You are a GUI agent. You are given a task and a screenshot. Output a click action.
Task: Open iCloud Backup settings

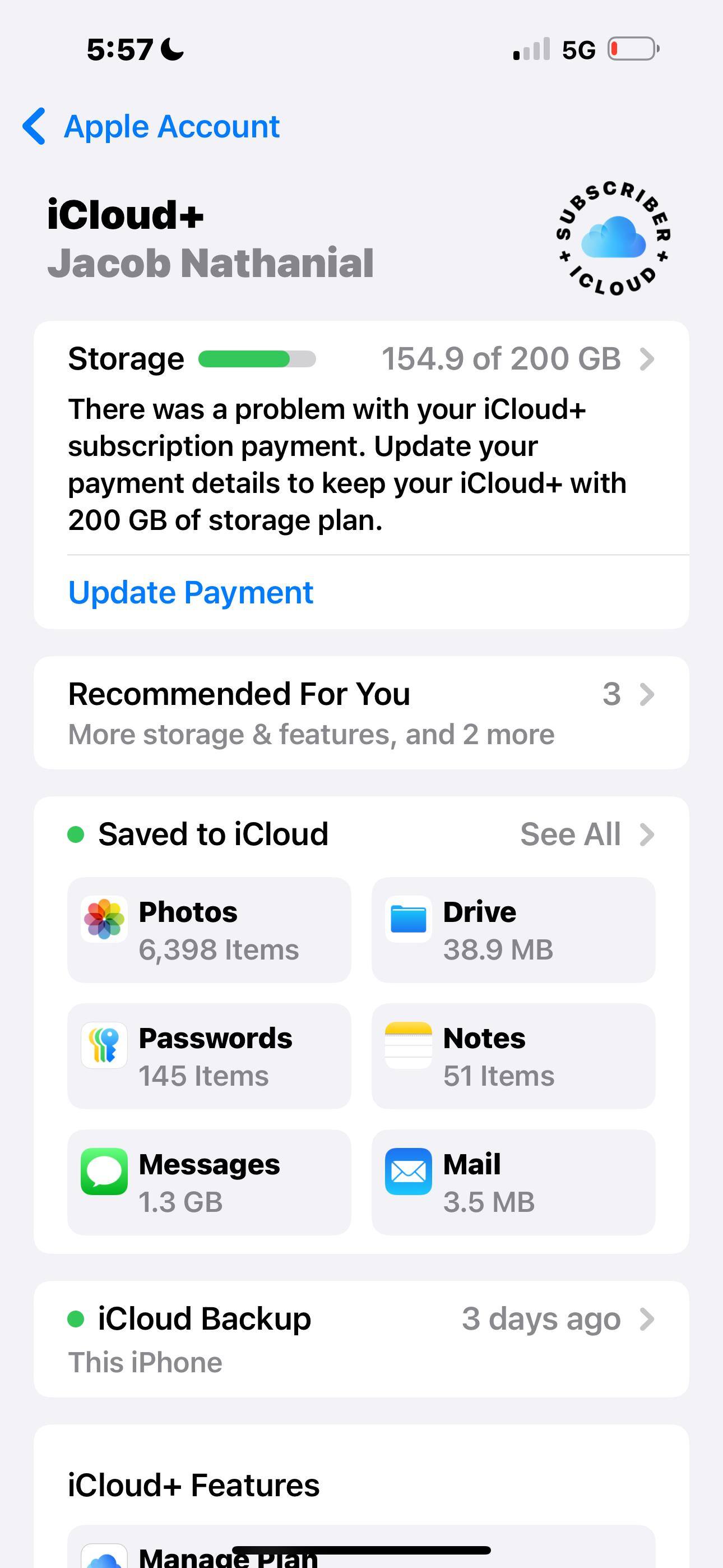(x=361, y=1339)
